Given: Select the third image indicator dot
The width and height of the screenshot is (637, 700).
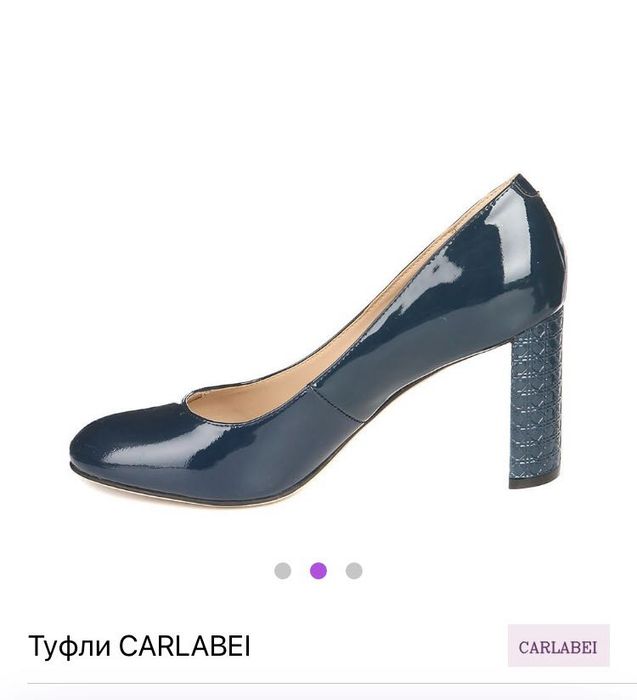Looking at the screenshot, I should tap(354, 571).
